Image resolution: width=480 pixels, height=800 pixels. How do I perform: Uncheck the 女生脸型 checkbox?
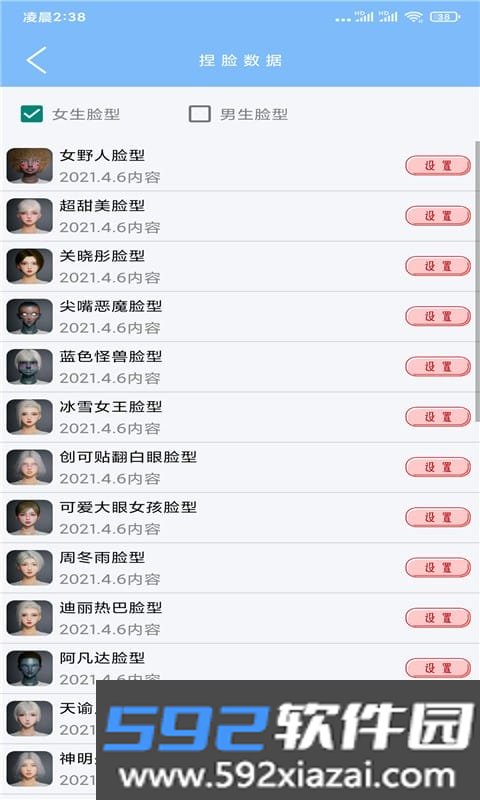pos(32,114)
